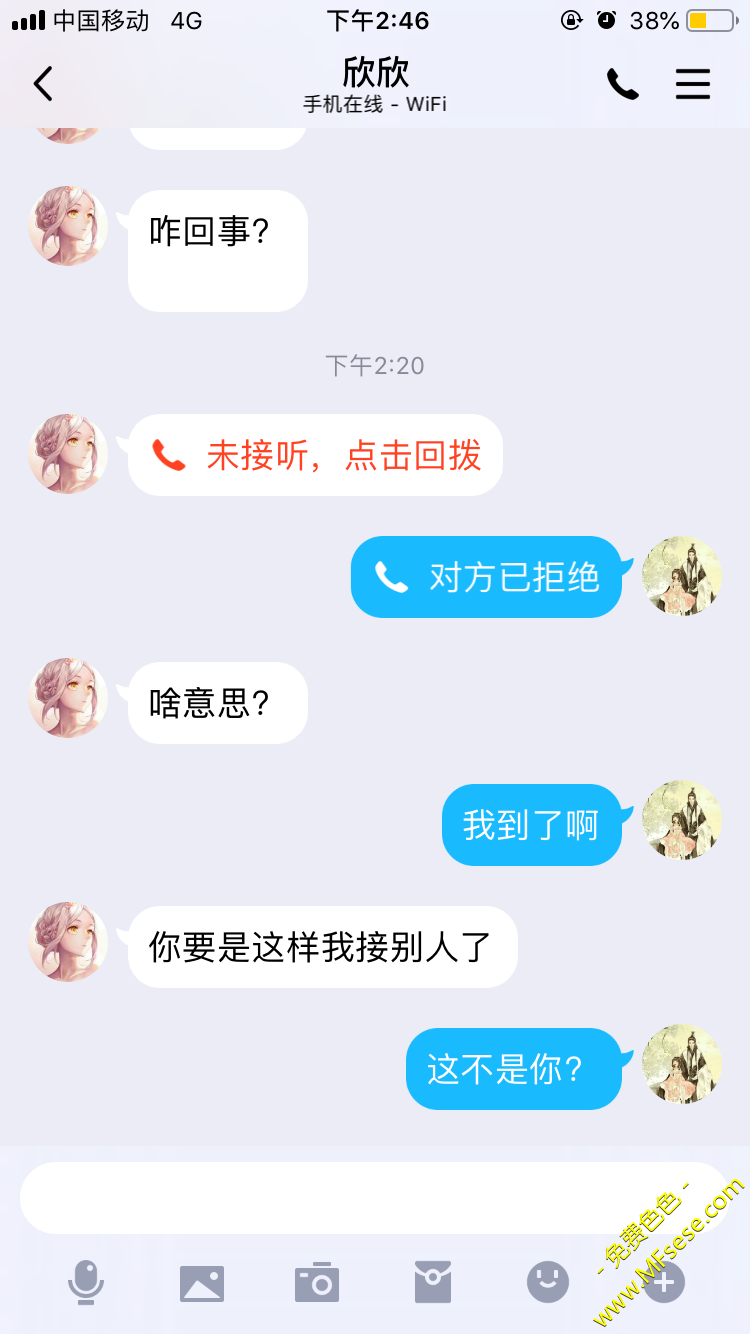Image resolution: width=750 pixels, height=1334 pixels.
Task: Open more options with the plus icon
Action: pos(664,1282)
